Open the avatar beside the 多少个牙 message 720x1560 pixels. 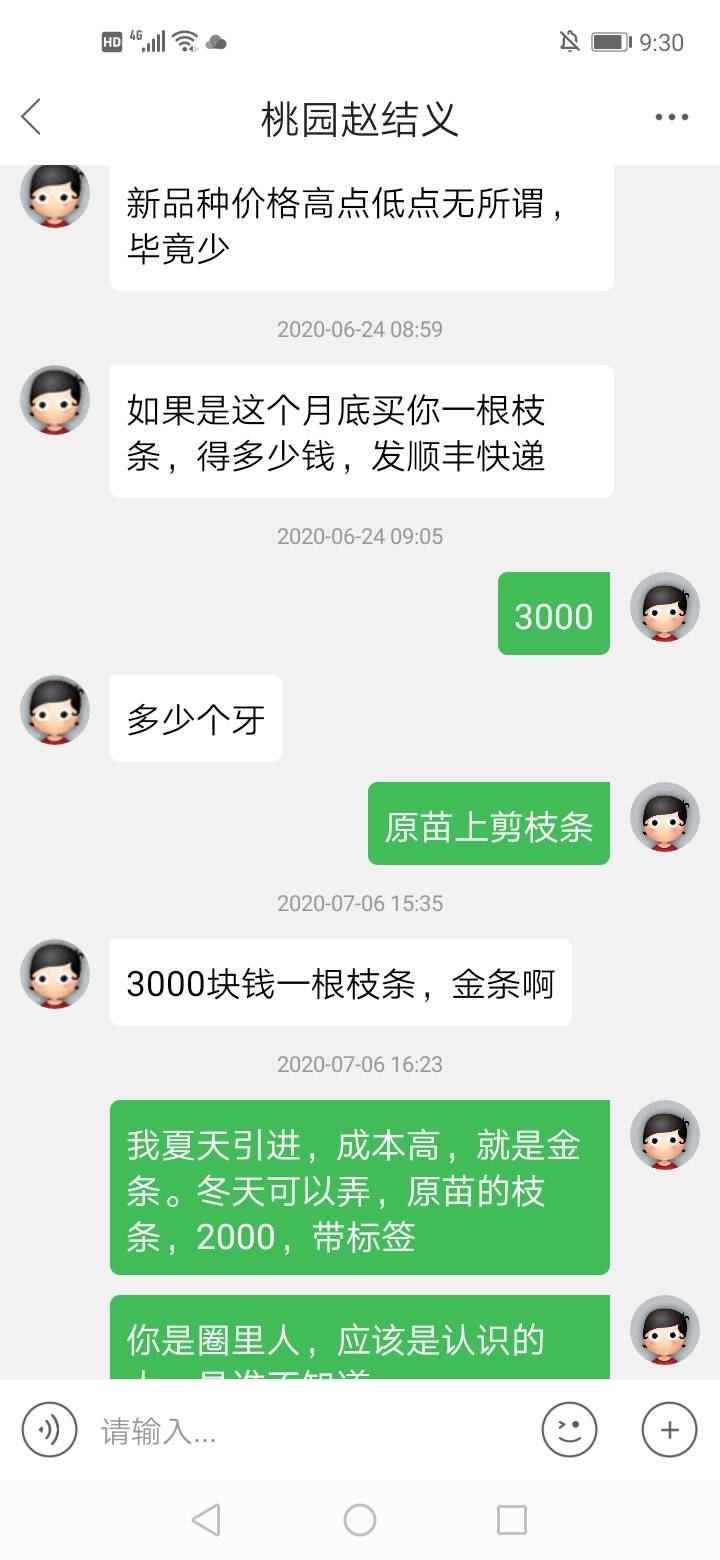[55, 710]
